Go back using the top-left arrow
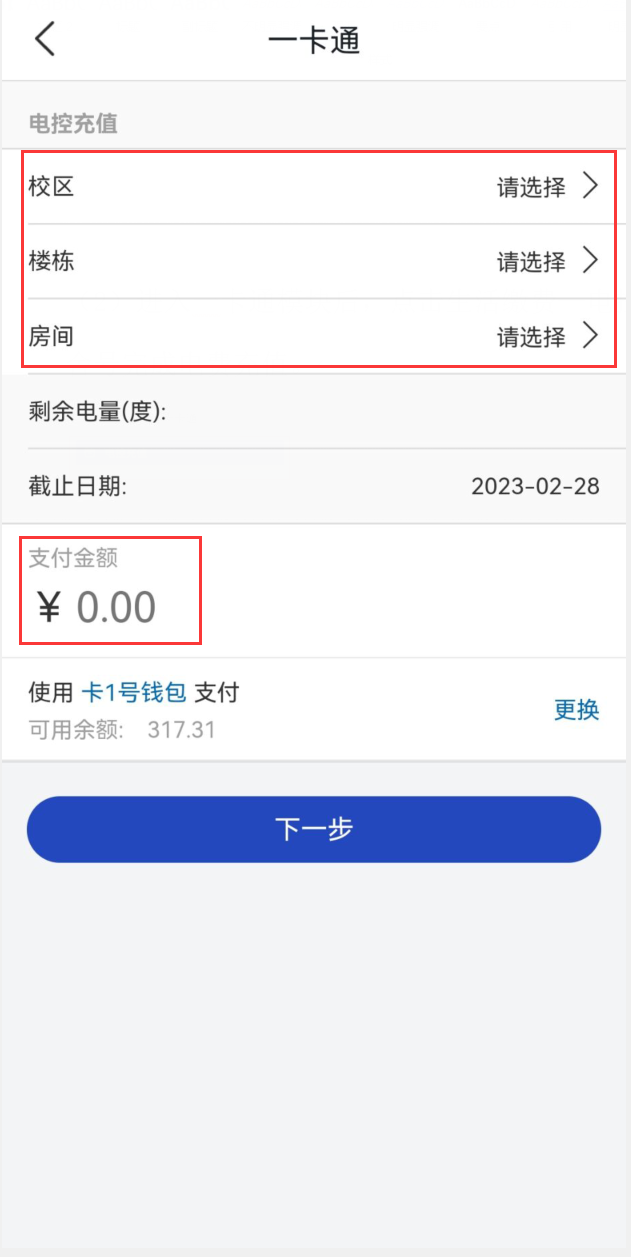631x1257 pixels. 45,40
